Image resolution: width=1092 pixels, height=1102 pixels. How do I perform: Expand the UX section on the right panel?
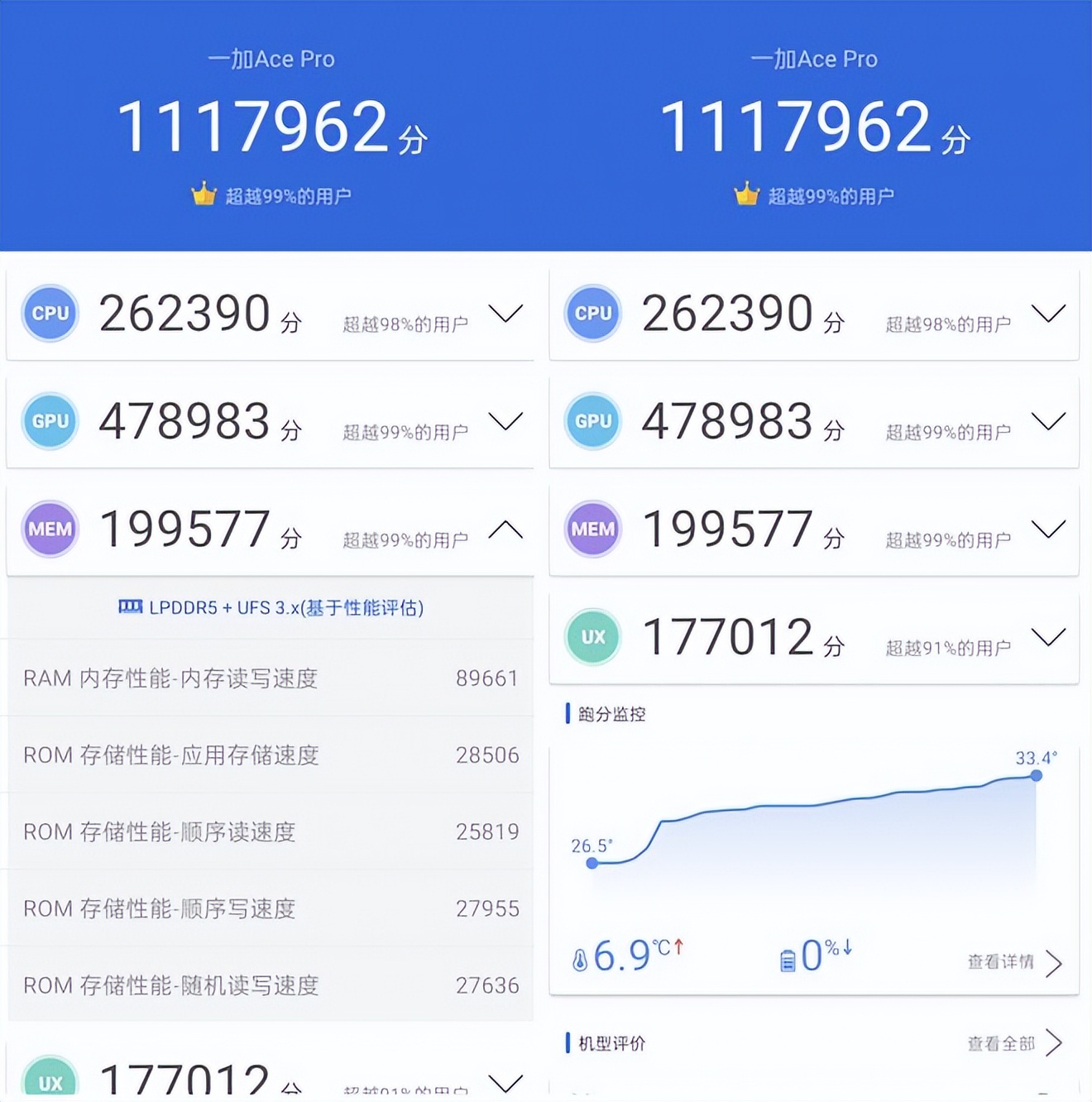1048,636
